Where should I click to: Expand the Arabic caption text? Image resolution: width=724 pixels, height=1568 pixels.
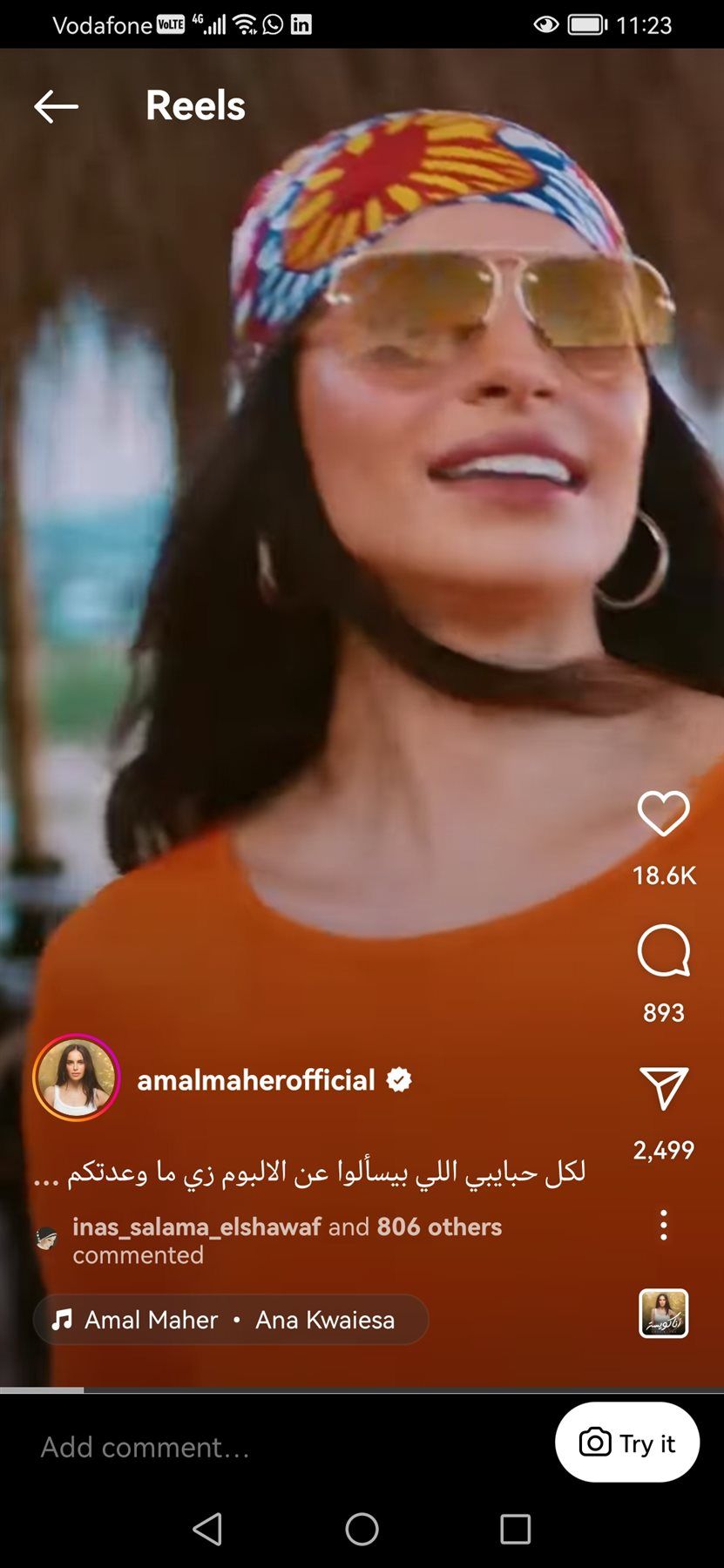309,1173
